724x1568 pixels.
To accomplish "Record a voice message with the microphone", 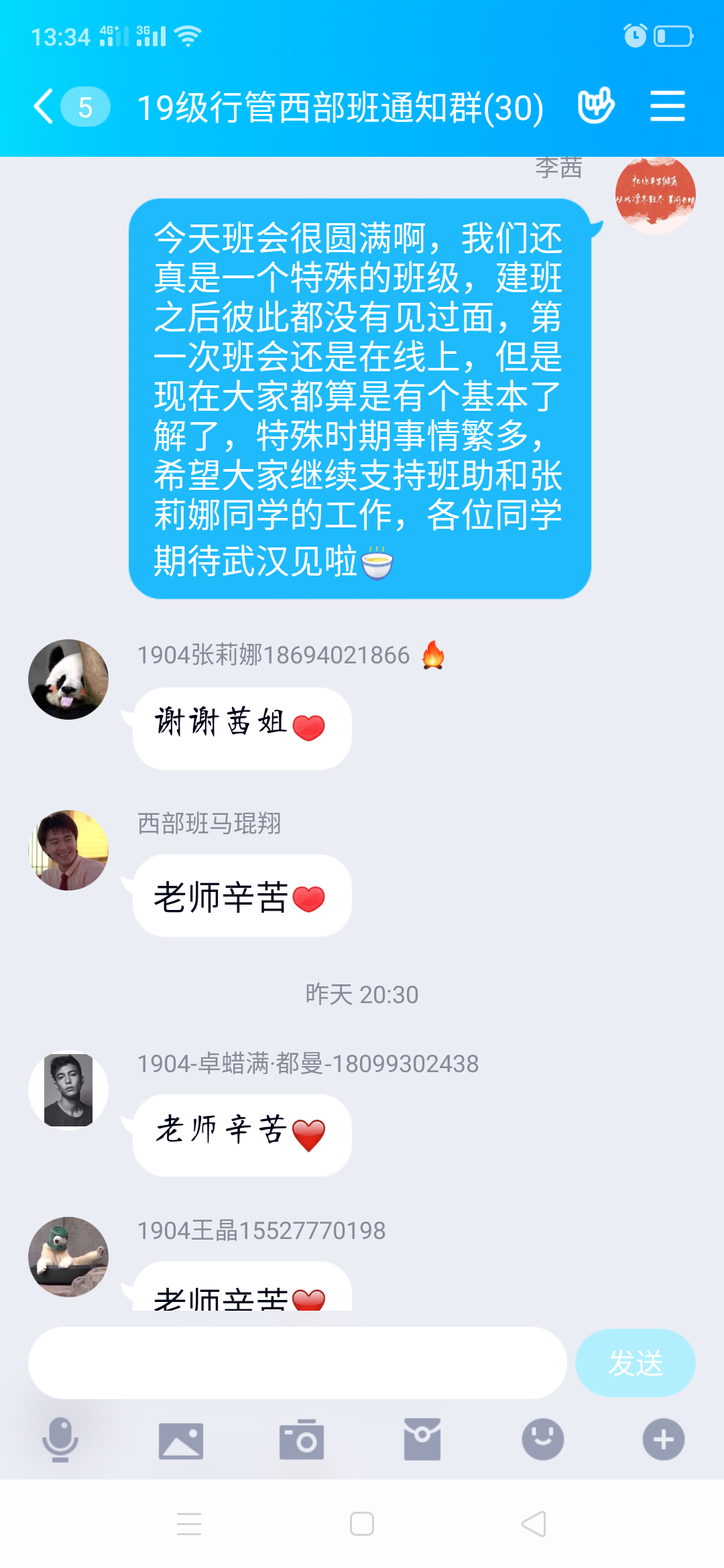I will (x=60, y=1439).
